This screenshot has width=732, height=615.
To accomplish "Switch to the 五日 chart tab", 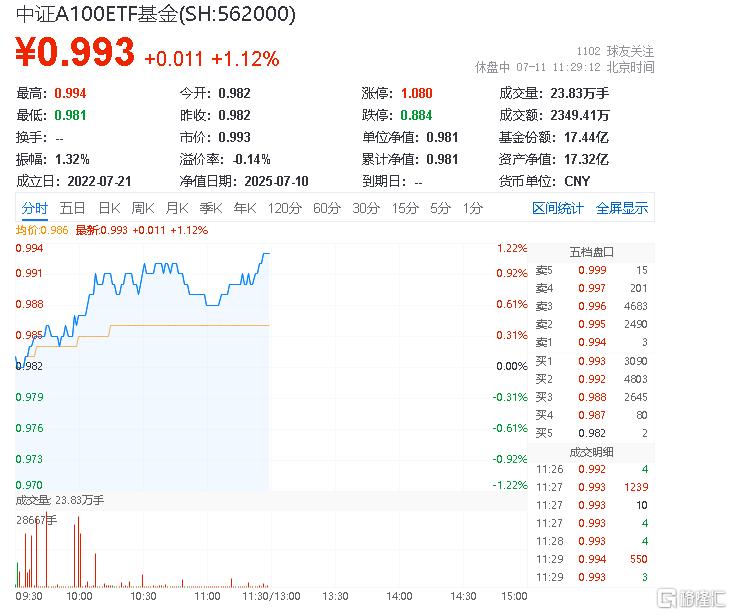I will click(x=72, y=208).
